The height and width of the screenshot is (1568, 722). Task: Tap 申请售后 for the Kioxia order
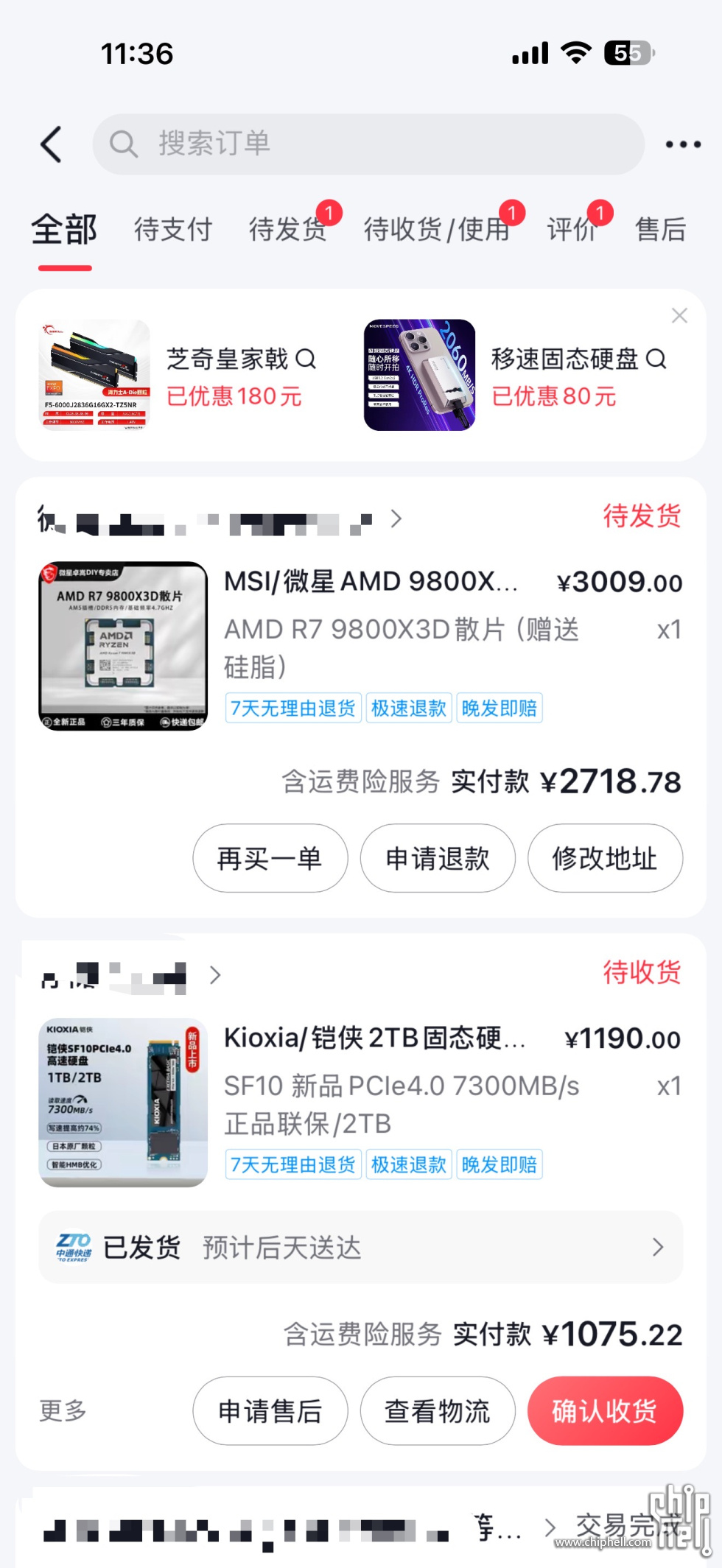click(270, 1411)
